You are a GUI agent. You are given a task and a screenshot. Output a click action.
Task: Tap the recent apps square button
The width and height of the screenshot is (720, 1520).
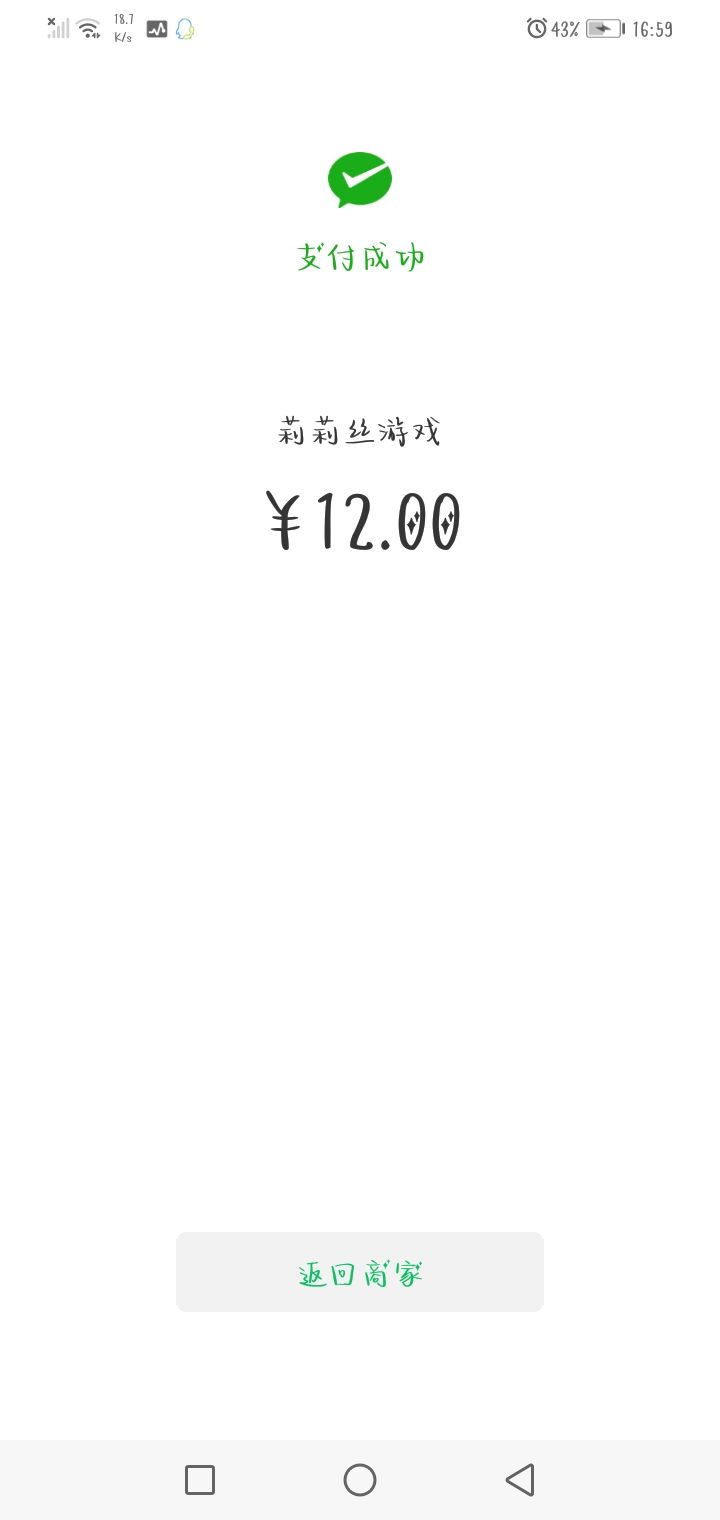(x=199, y=1479)
